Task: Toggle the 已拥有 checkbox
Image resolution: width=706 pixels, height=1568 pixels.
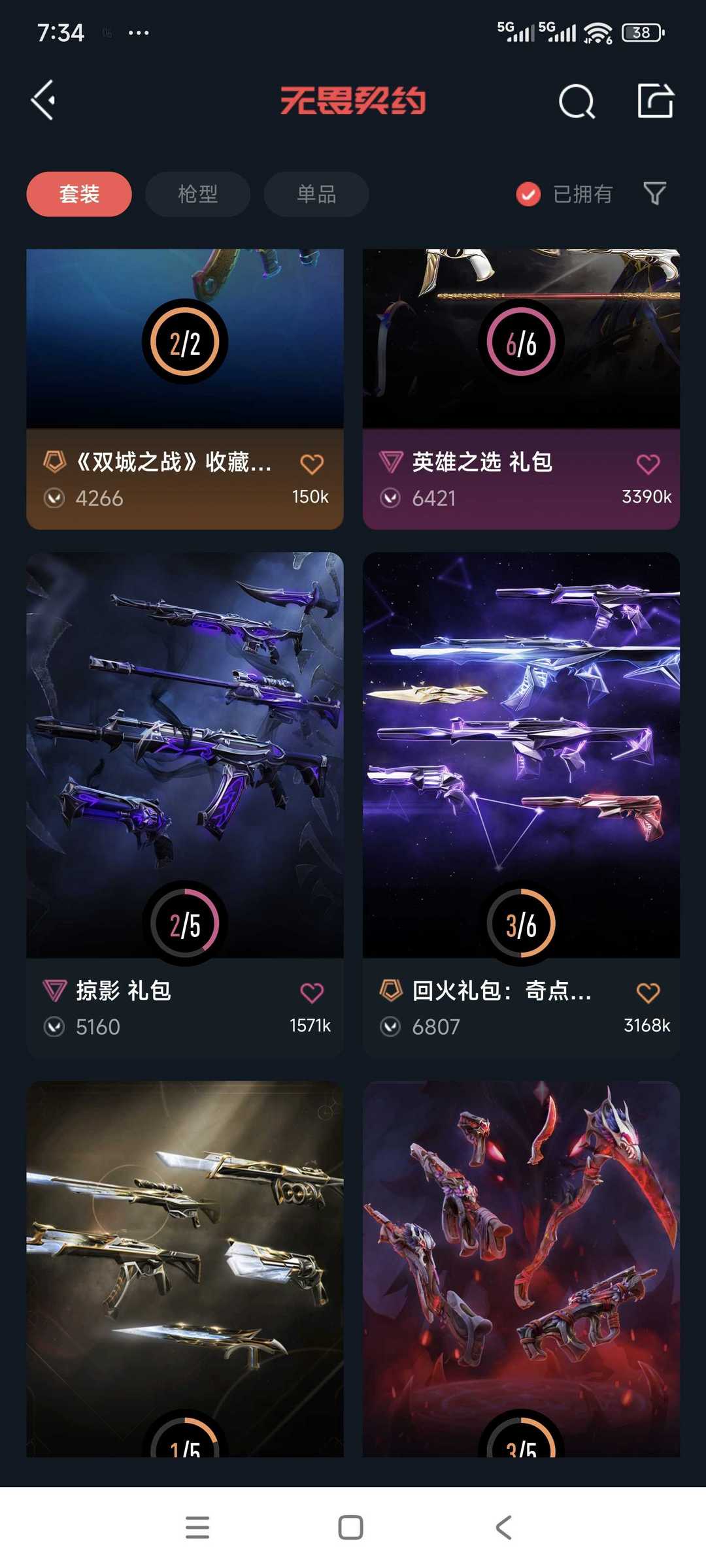Action: tap(564, 194)
